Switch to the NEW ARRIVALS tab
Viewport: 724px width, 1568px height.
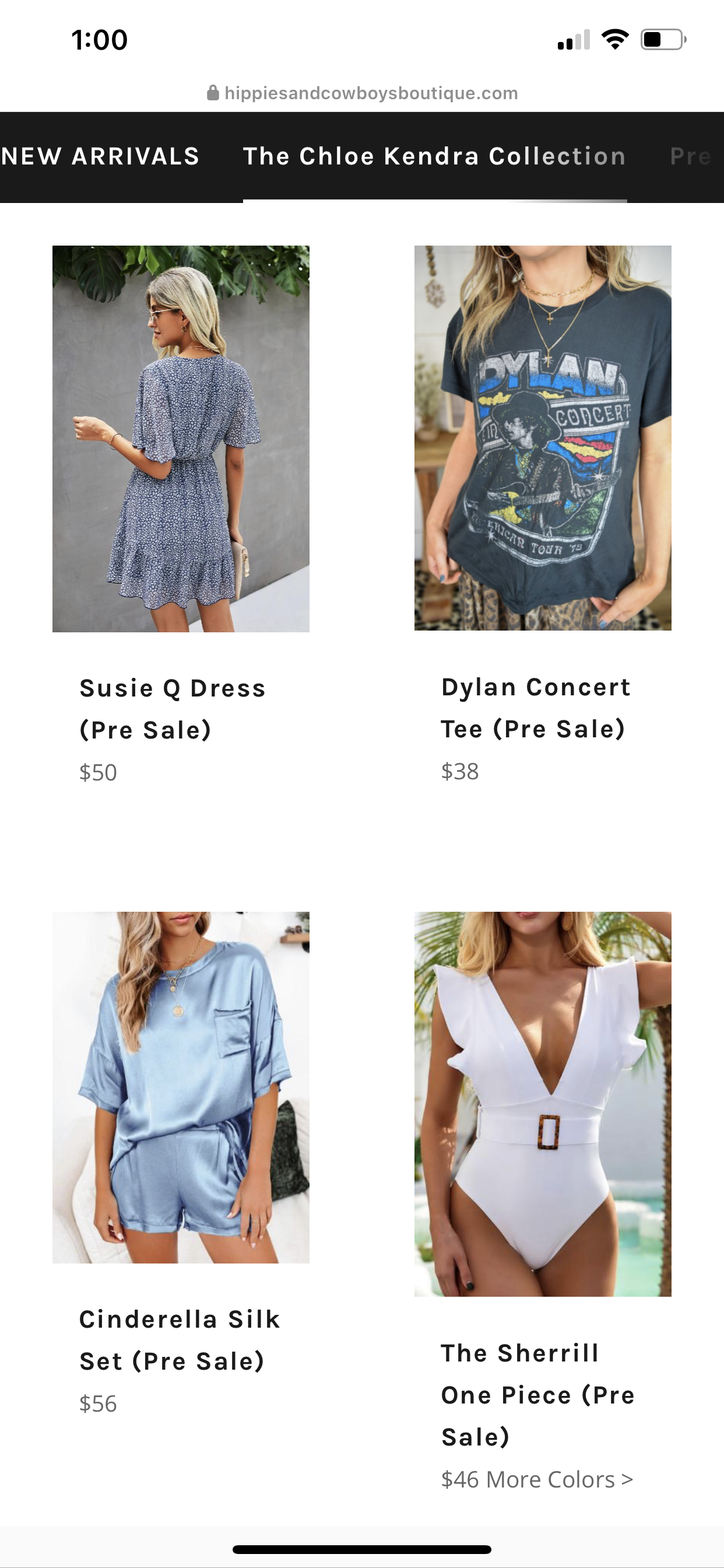tap(100, 156)
